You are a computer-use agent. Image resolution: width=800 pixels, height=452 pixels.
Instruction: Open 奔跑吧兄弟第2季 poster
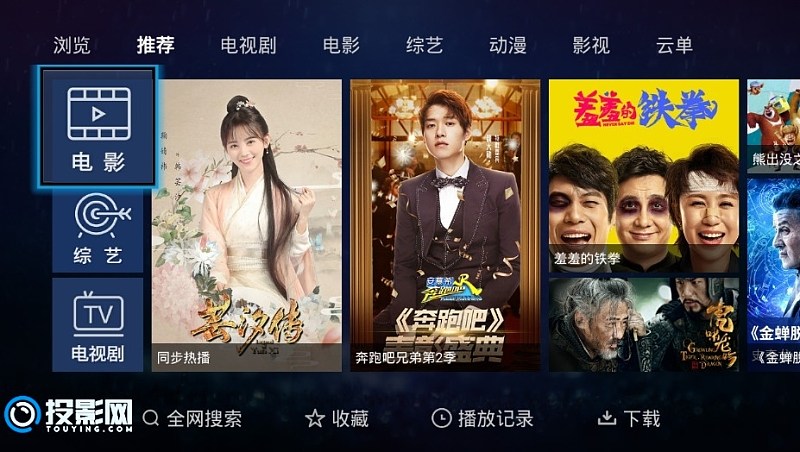[445, 225]
